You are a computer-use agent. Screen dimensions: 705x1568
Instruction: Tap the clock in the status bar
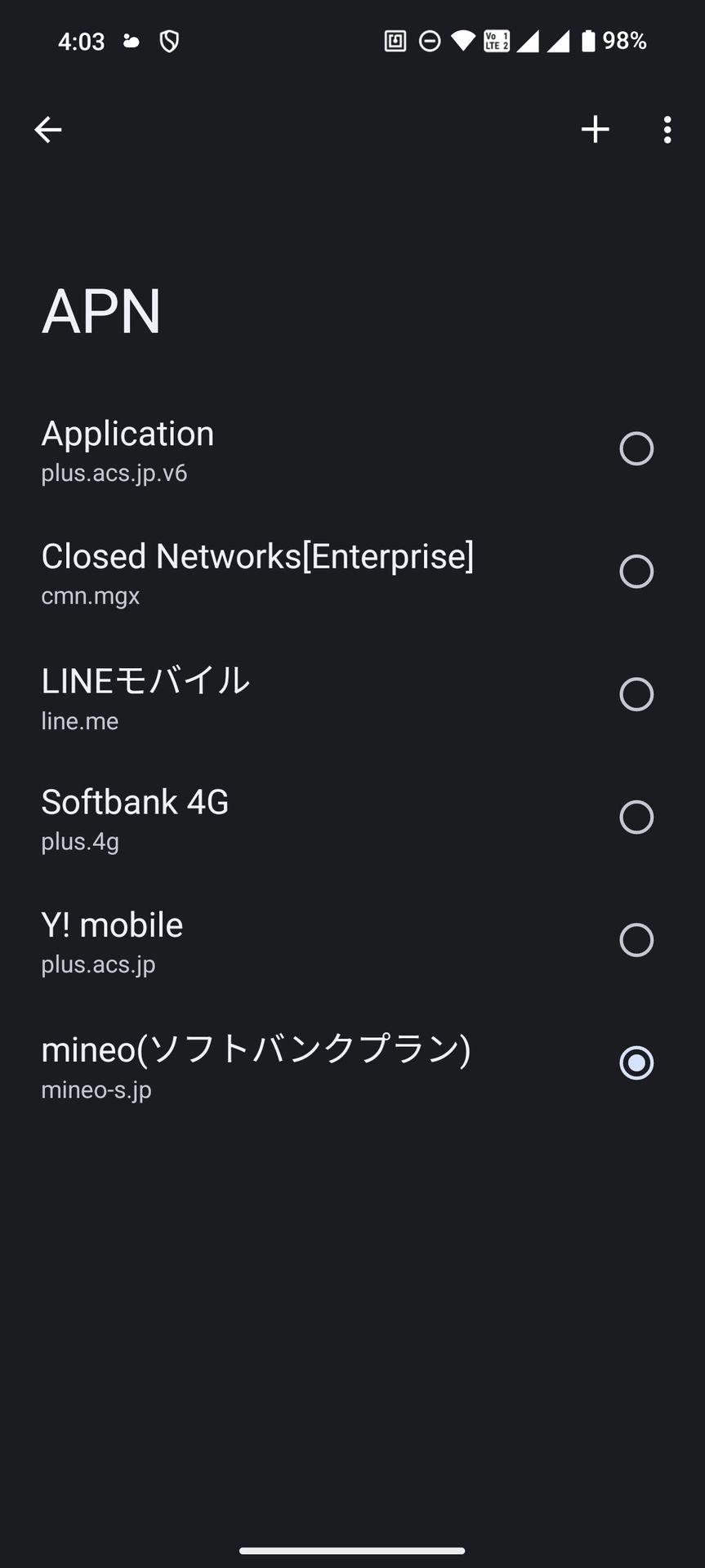point(81,40)
